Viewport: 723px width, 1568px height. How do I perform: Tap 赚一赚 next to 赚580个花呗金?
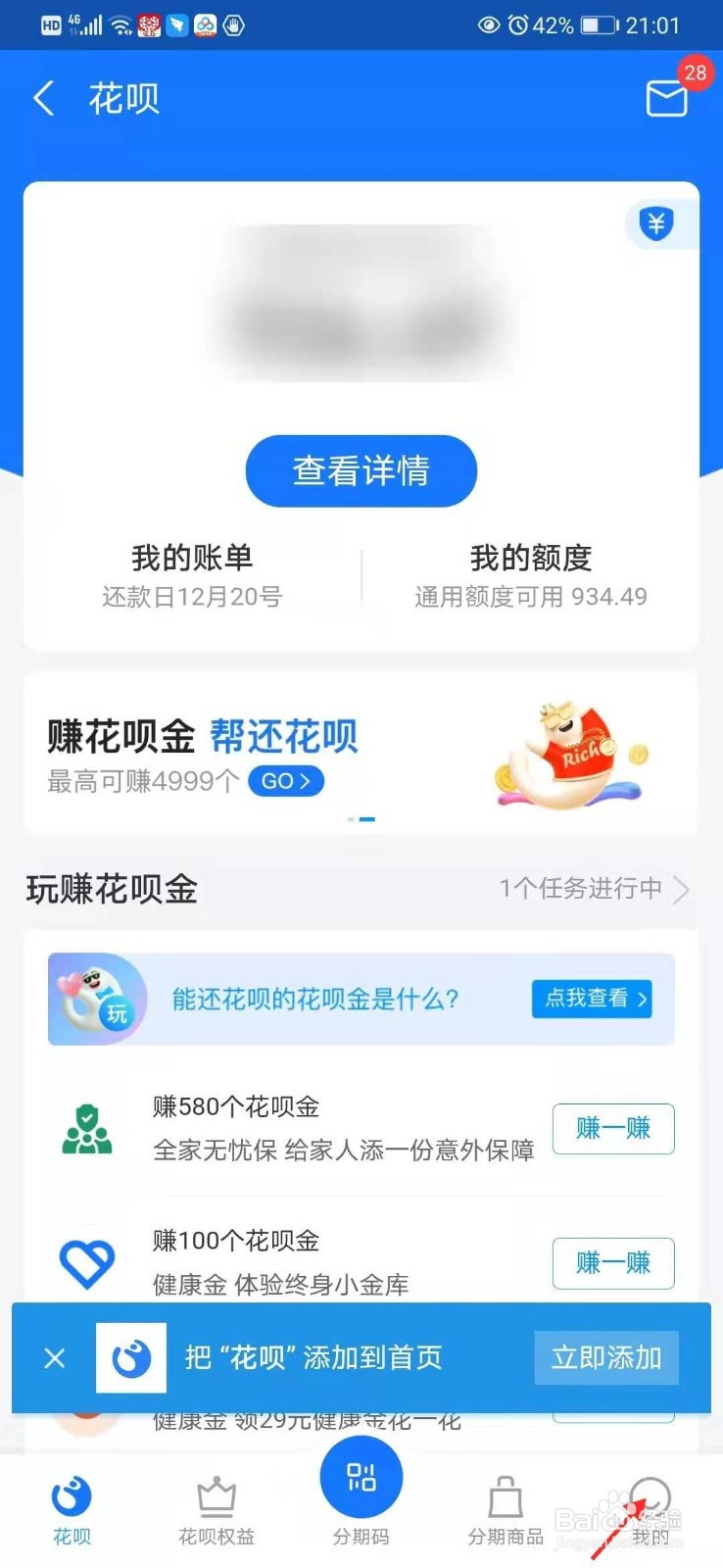tap(612, 1128)
